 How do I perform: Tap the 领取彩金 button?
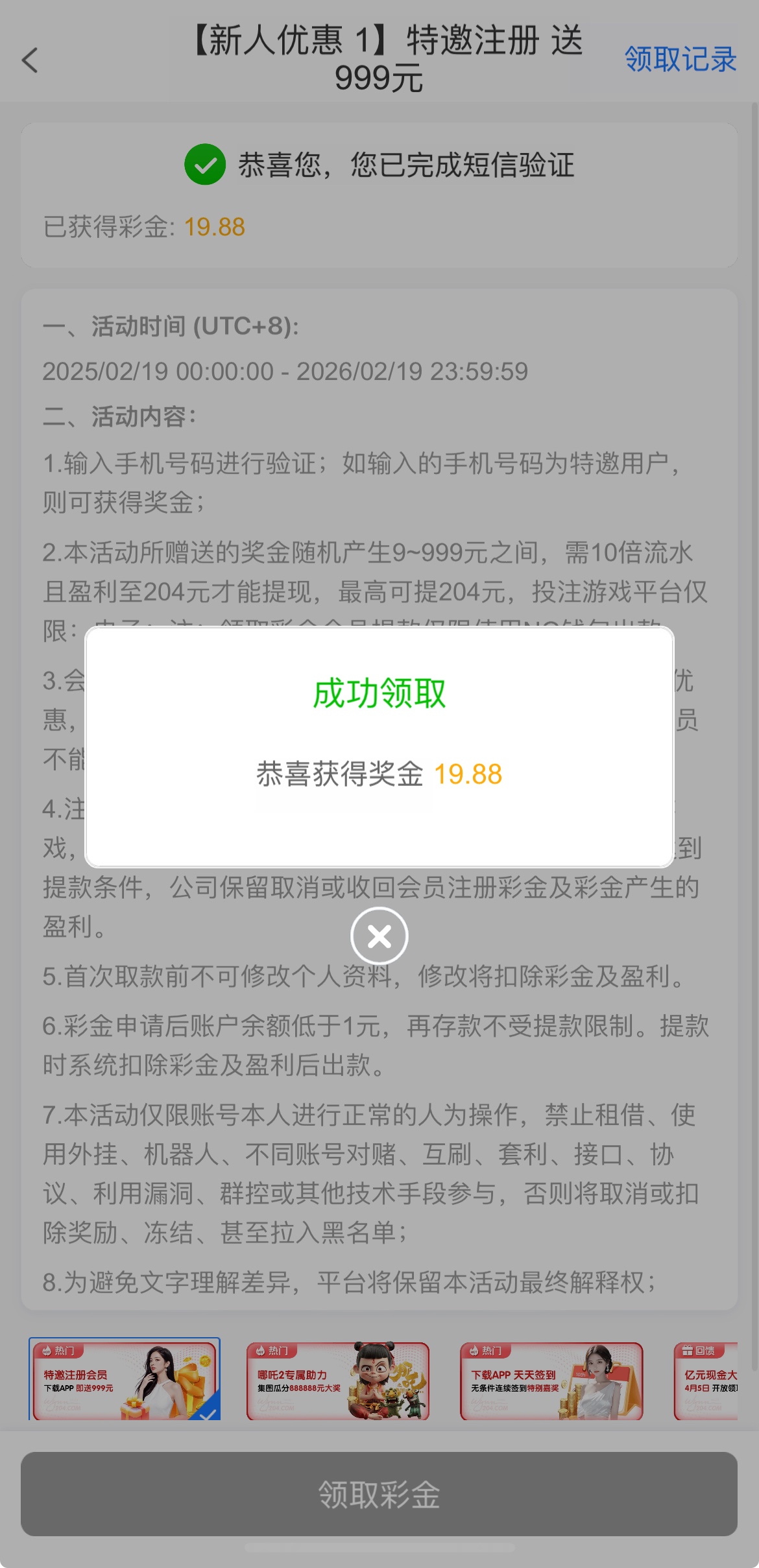[379, 1494]
